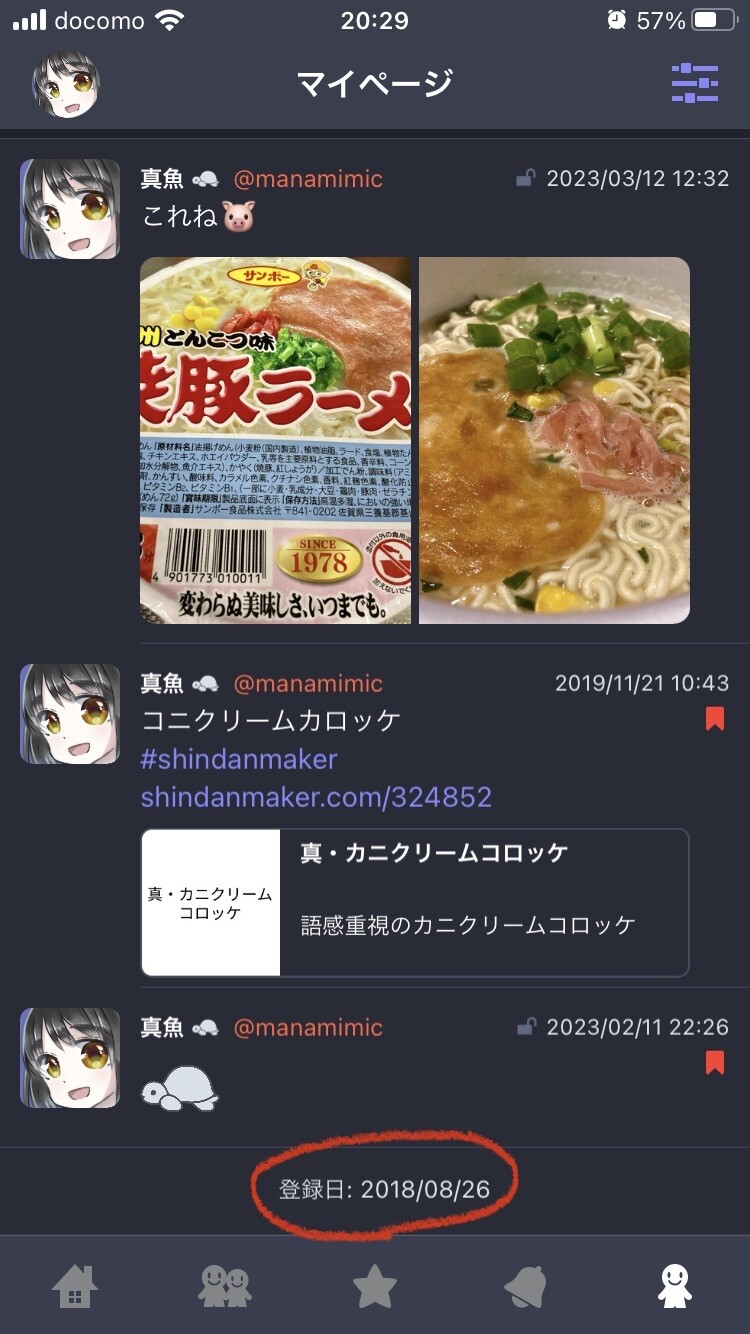Switch to the Home tab

pos(75,1286)
